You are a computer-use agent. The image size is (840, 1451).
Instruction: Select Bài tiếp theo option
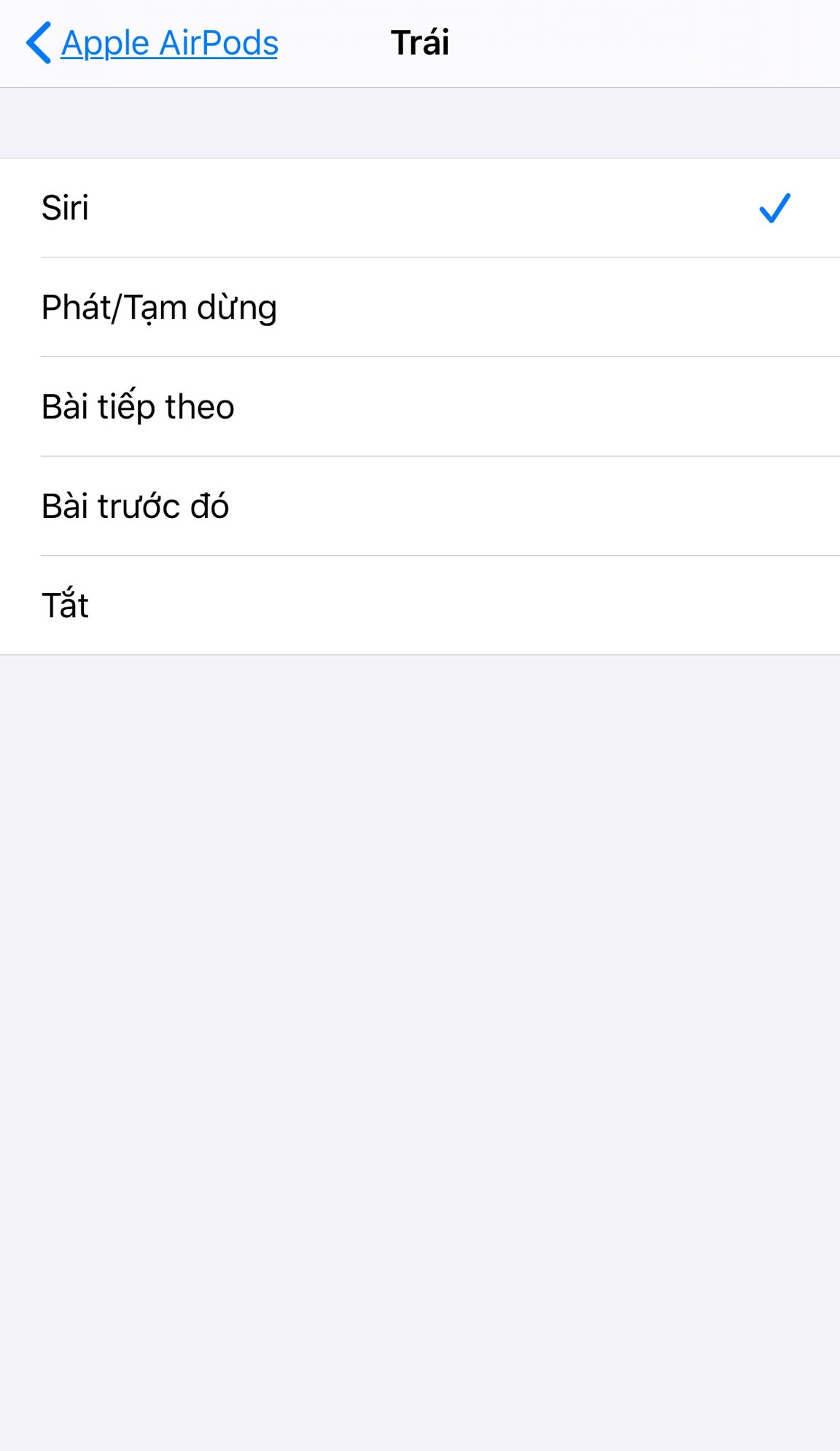click(420, 406)
